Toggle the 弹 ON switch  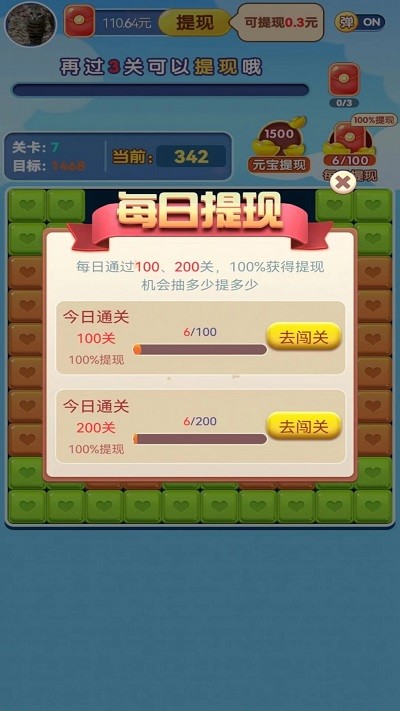[360, 23]
